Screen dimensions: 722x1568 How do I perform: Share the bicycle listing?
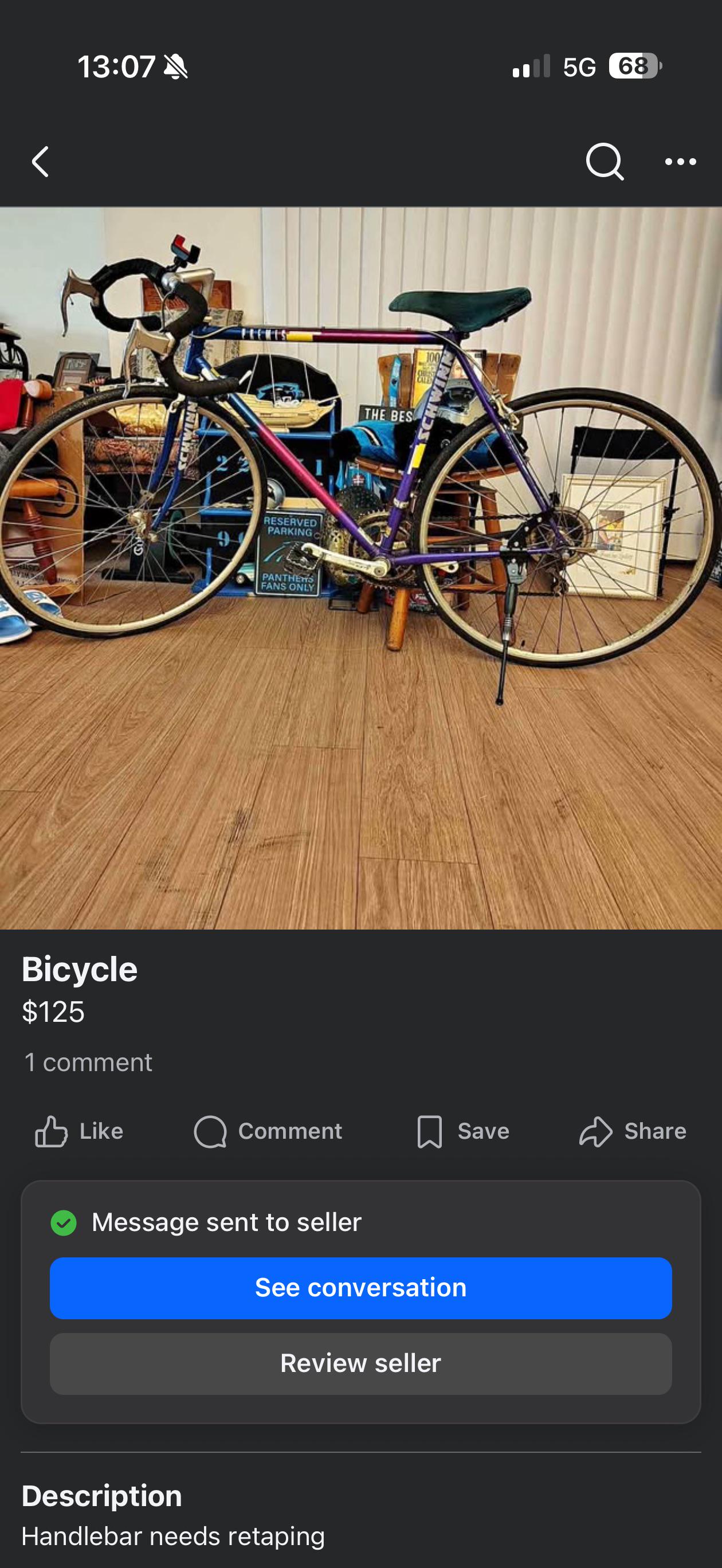point(633,1131)
